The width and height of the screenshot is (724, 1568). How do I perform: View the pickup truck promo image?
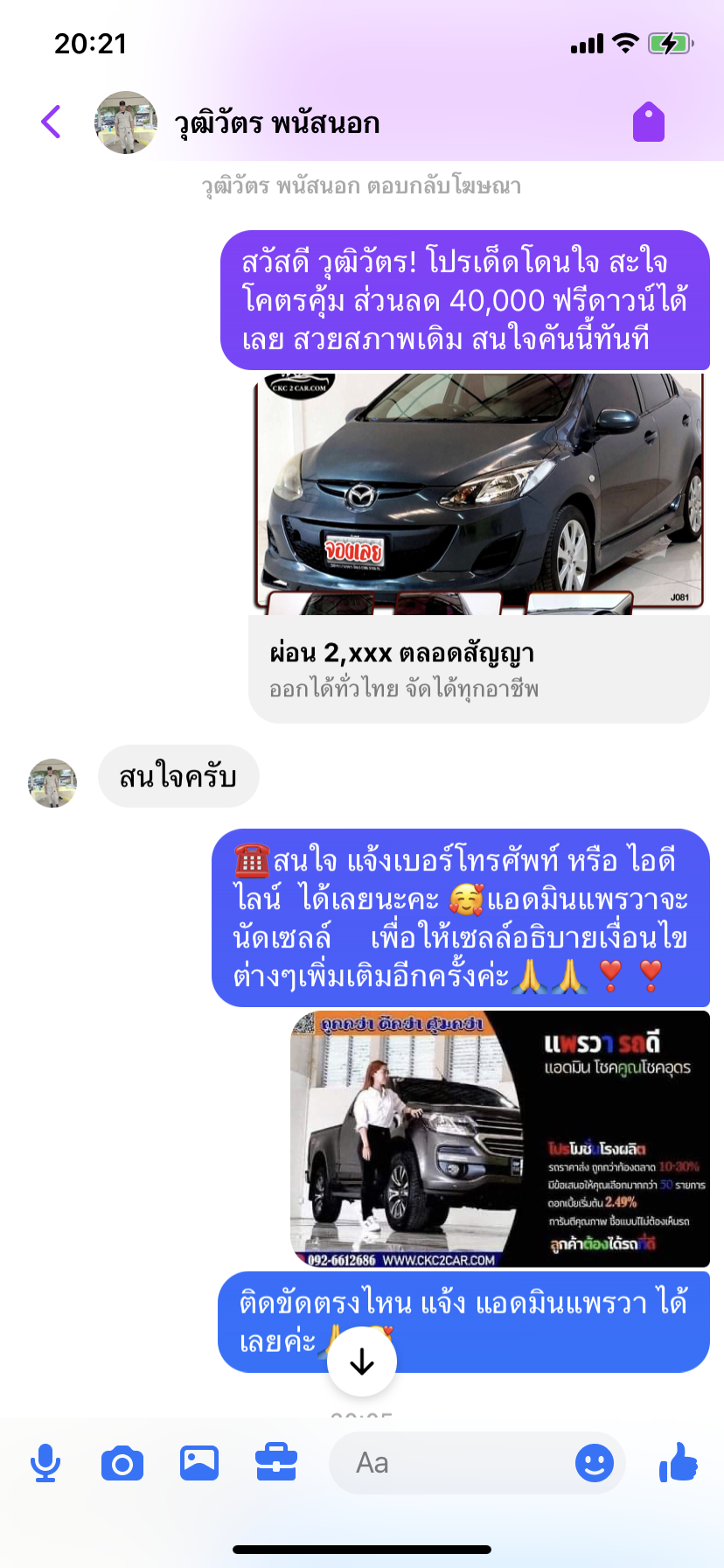point(499,1138)
